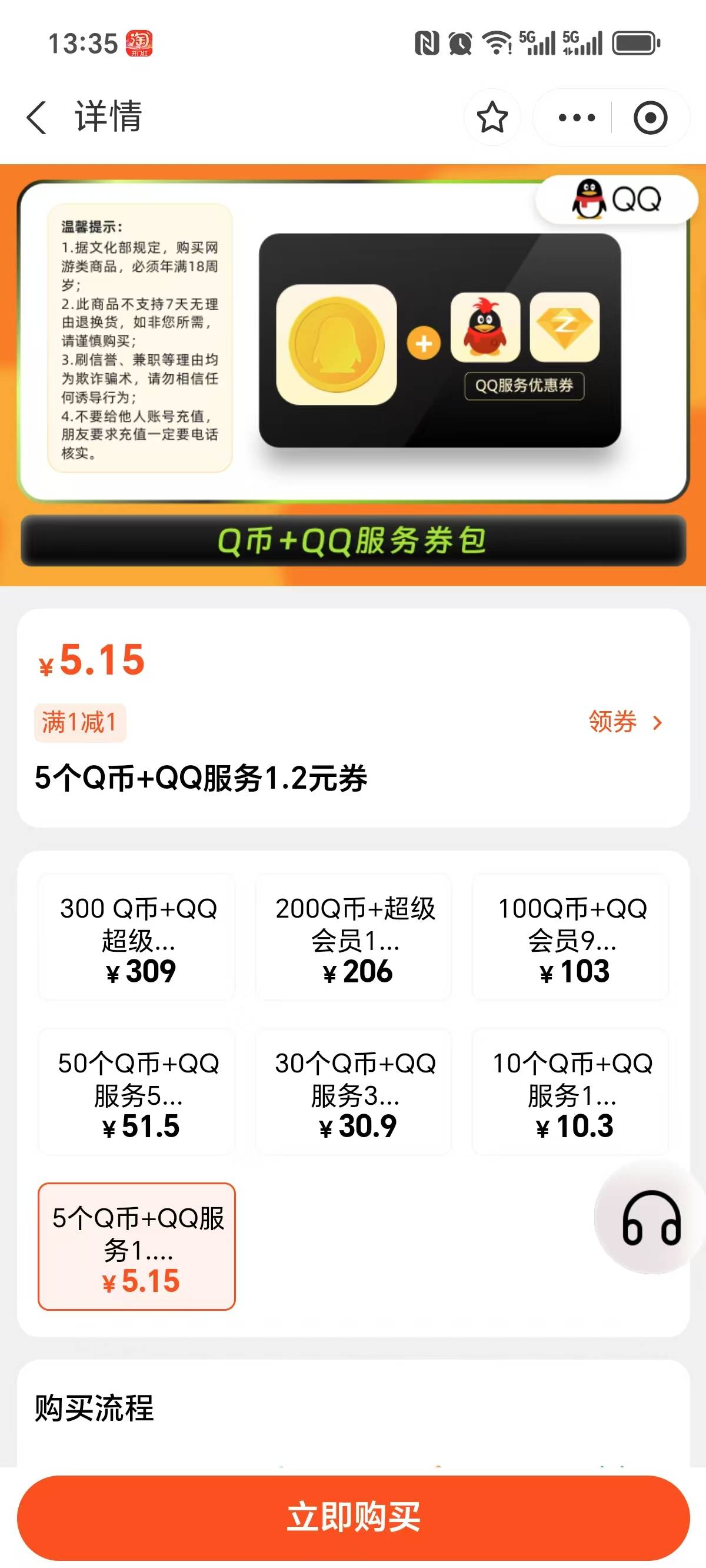Favorite this product with the star icon
This screenshot has width=706, height=1568.
[x=492, y=118]
